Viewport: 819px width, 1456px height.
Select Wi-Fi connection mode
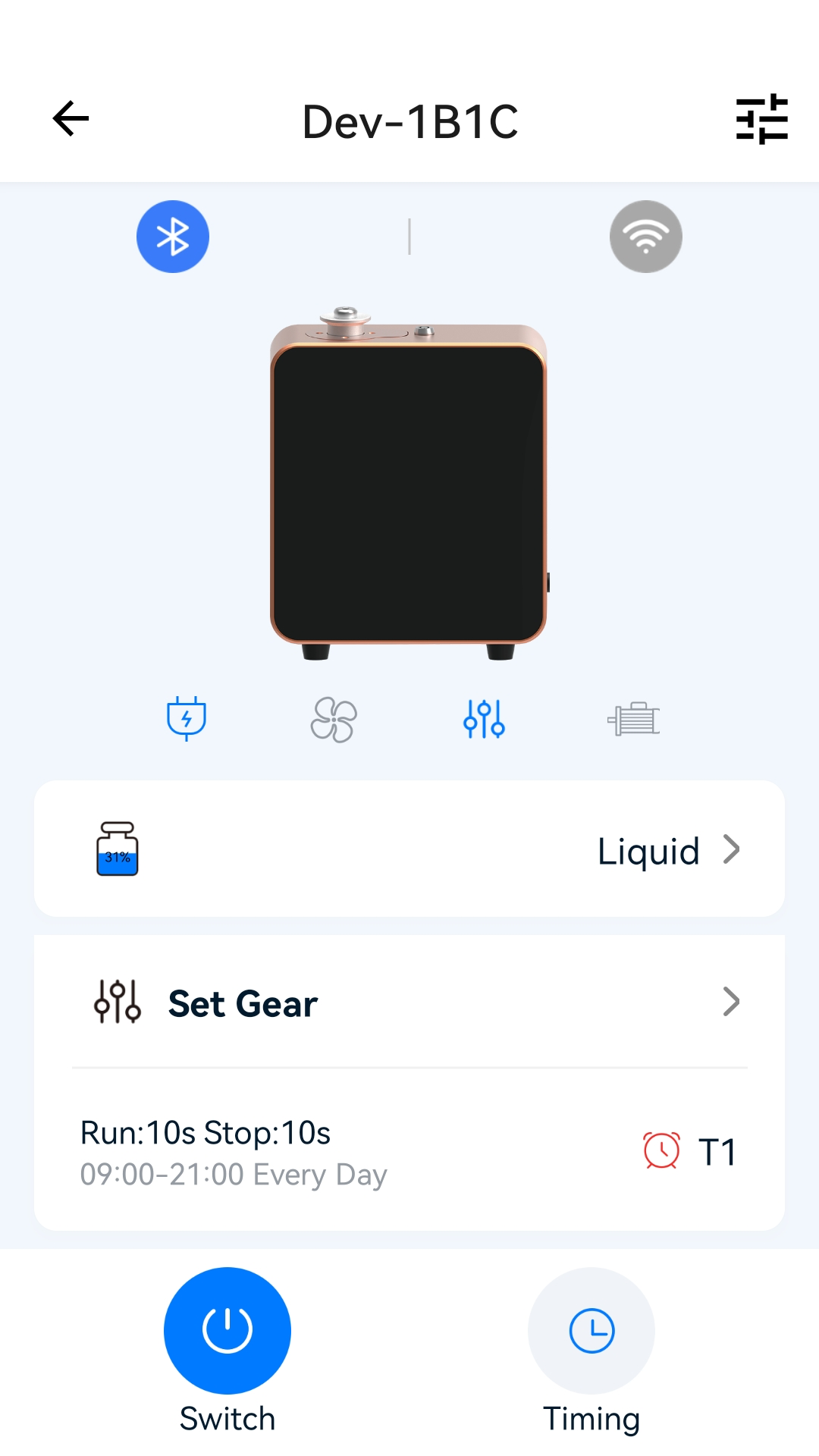645,237
